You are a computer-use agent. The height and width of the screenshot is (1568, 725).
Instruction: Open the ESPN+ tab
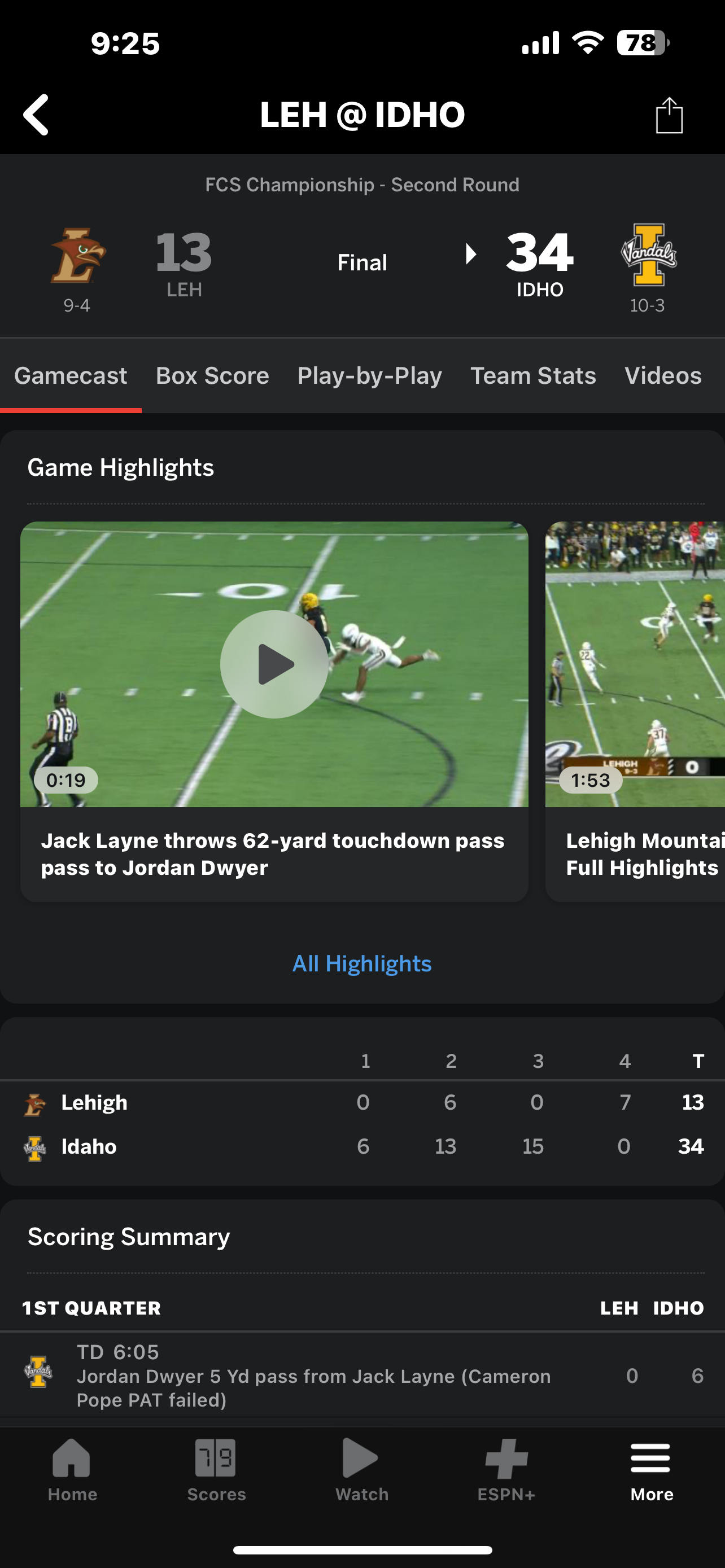pos(506,1469)
